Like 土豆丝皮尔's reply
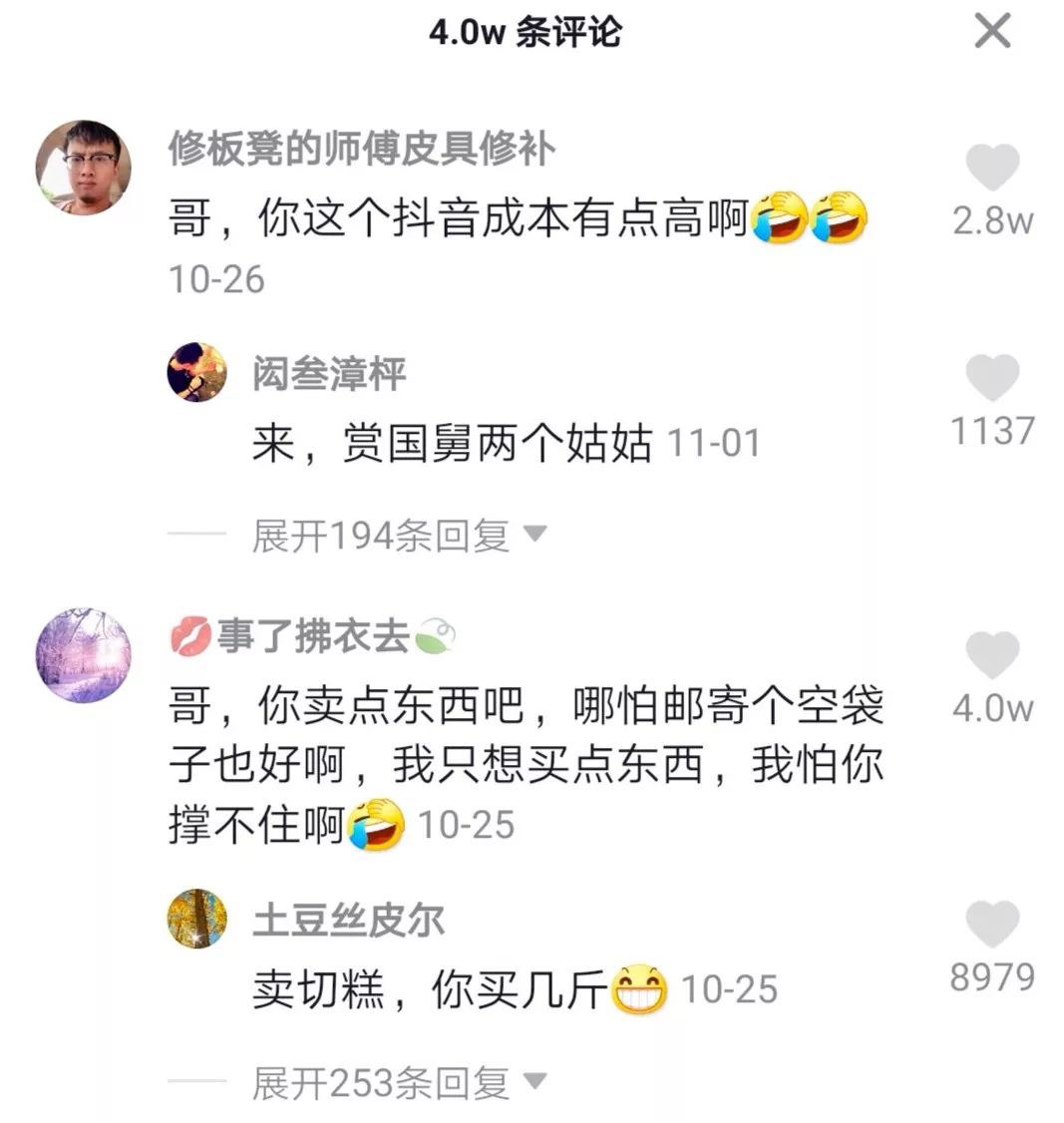This screenshot has height=1123, width=1064. pyautogui.click(x=992, y=923)
